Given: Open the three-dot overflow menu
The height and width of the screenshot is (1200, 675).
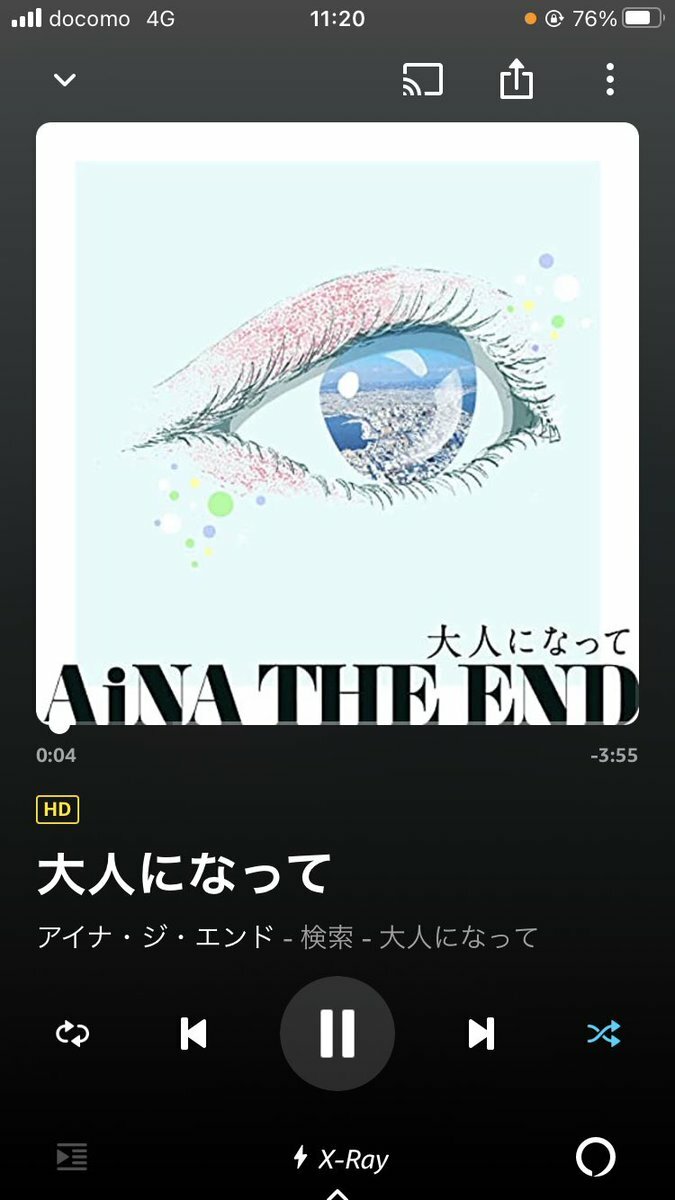Looking at the screenshot, I should point(610,80).
